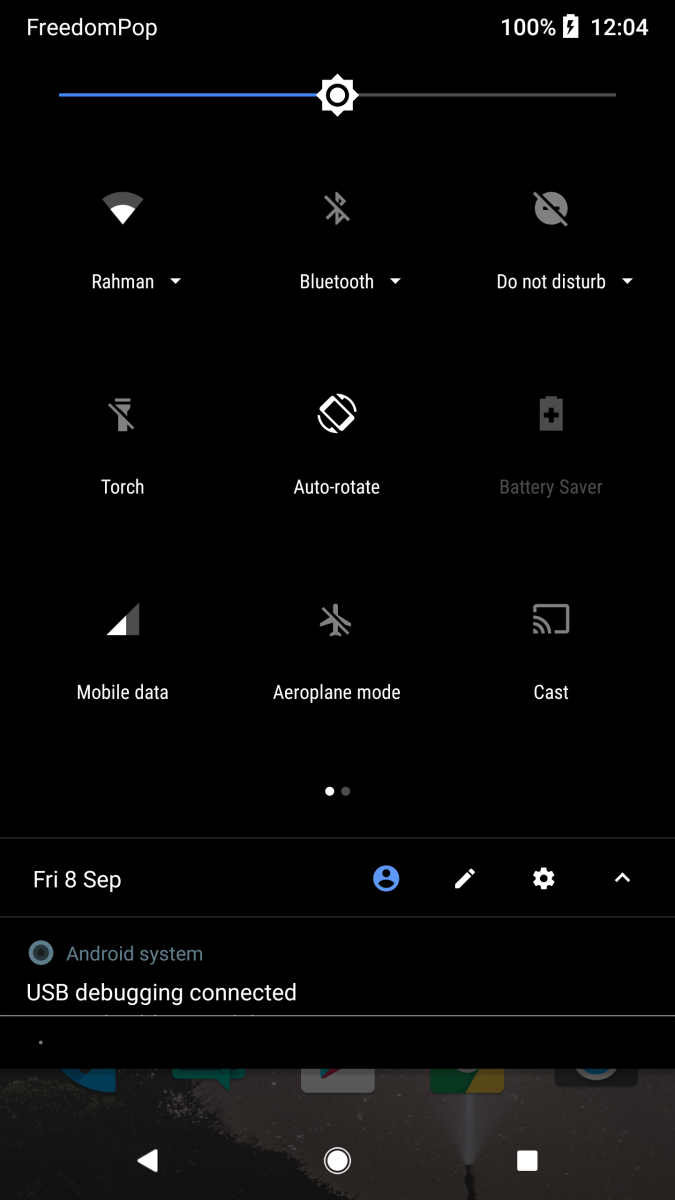Open the user account switcher icon
The height and width of the screenshot is (1200, 675).
tap(386, 879)
